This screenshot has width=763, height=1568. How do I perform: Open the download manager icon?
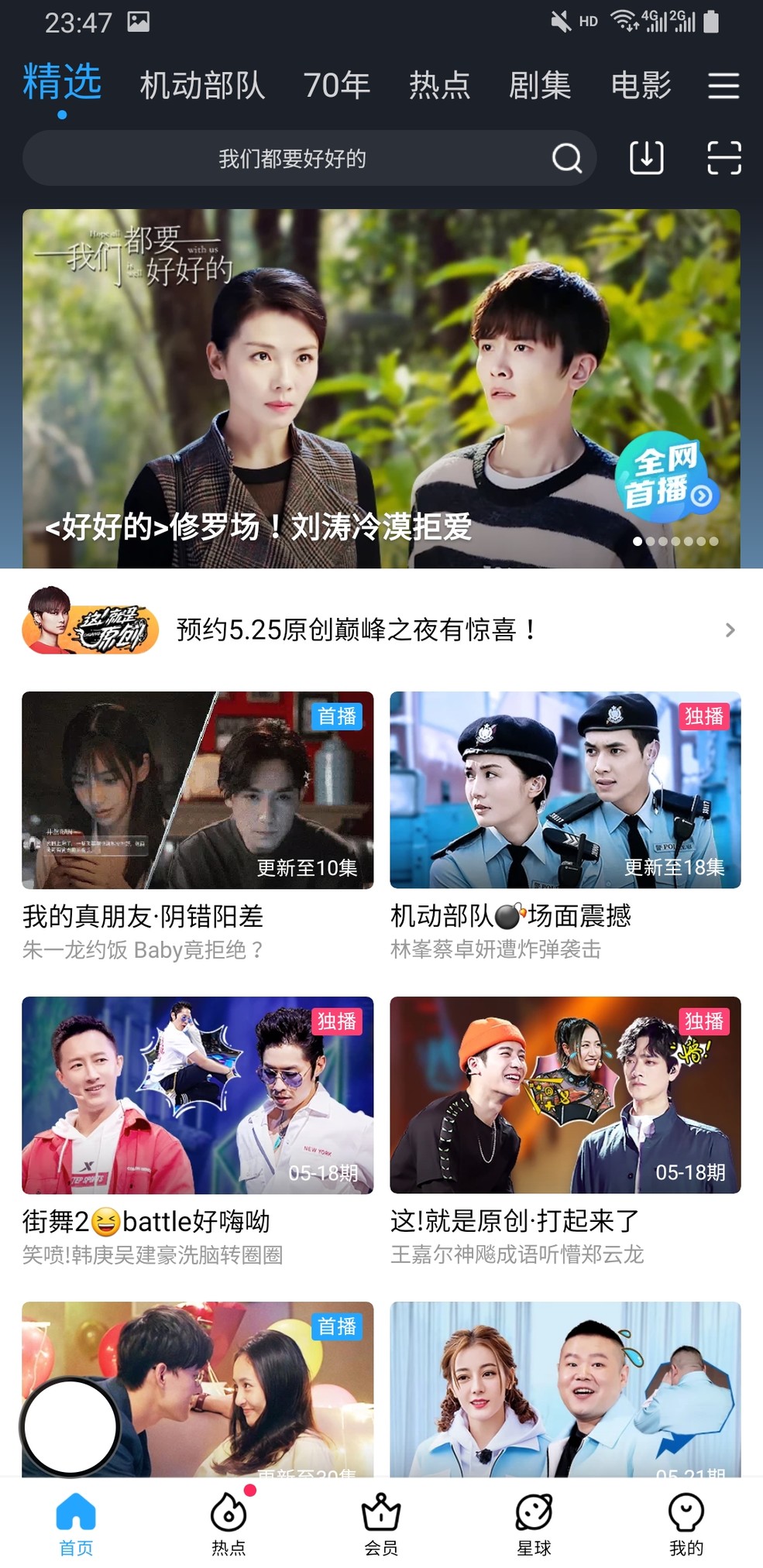coord(645,158)
